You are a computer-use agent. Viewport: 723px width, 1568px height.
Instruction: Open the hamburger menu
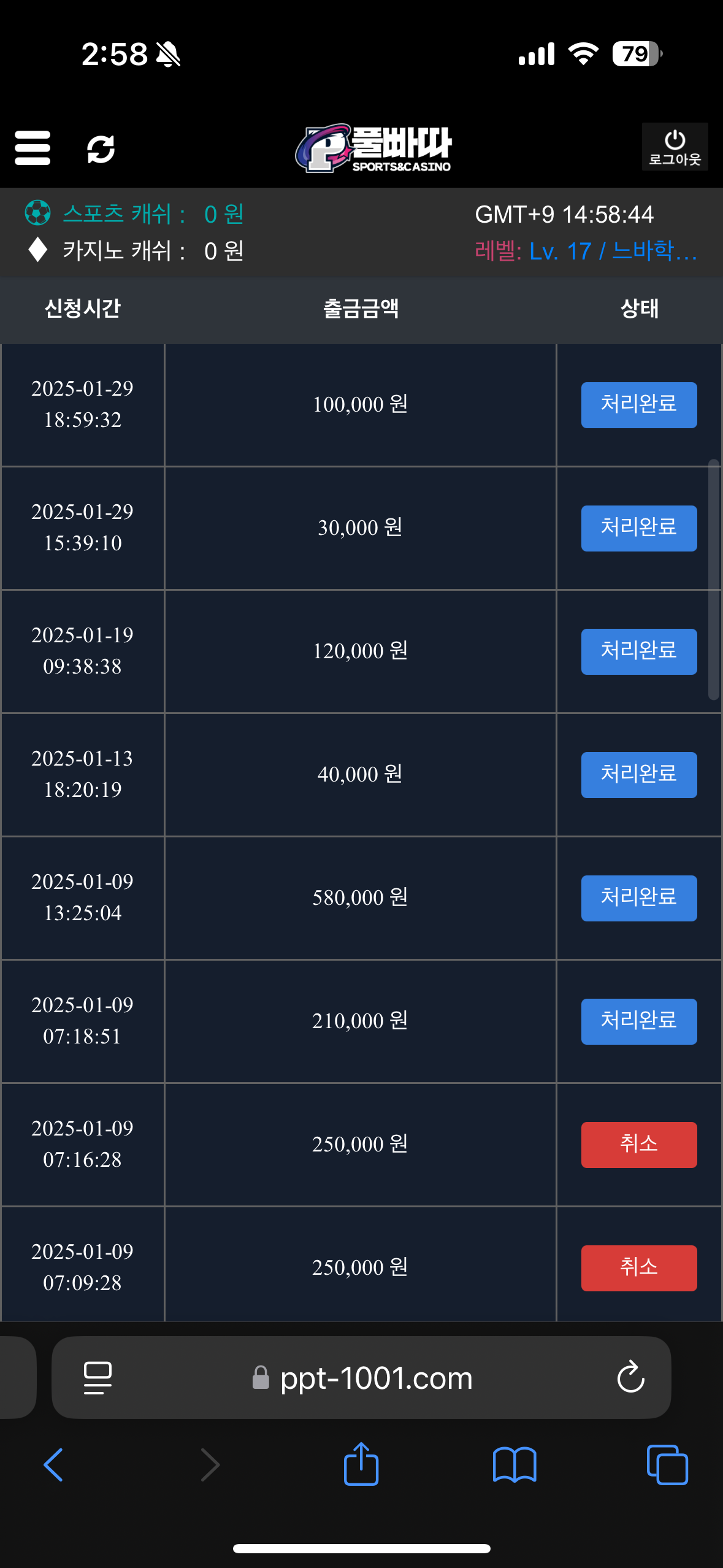click(33, 148)
